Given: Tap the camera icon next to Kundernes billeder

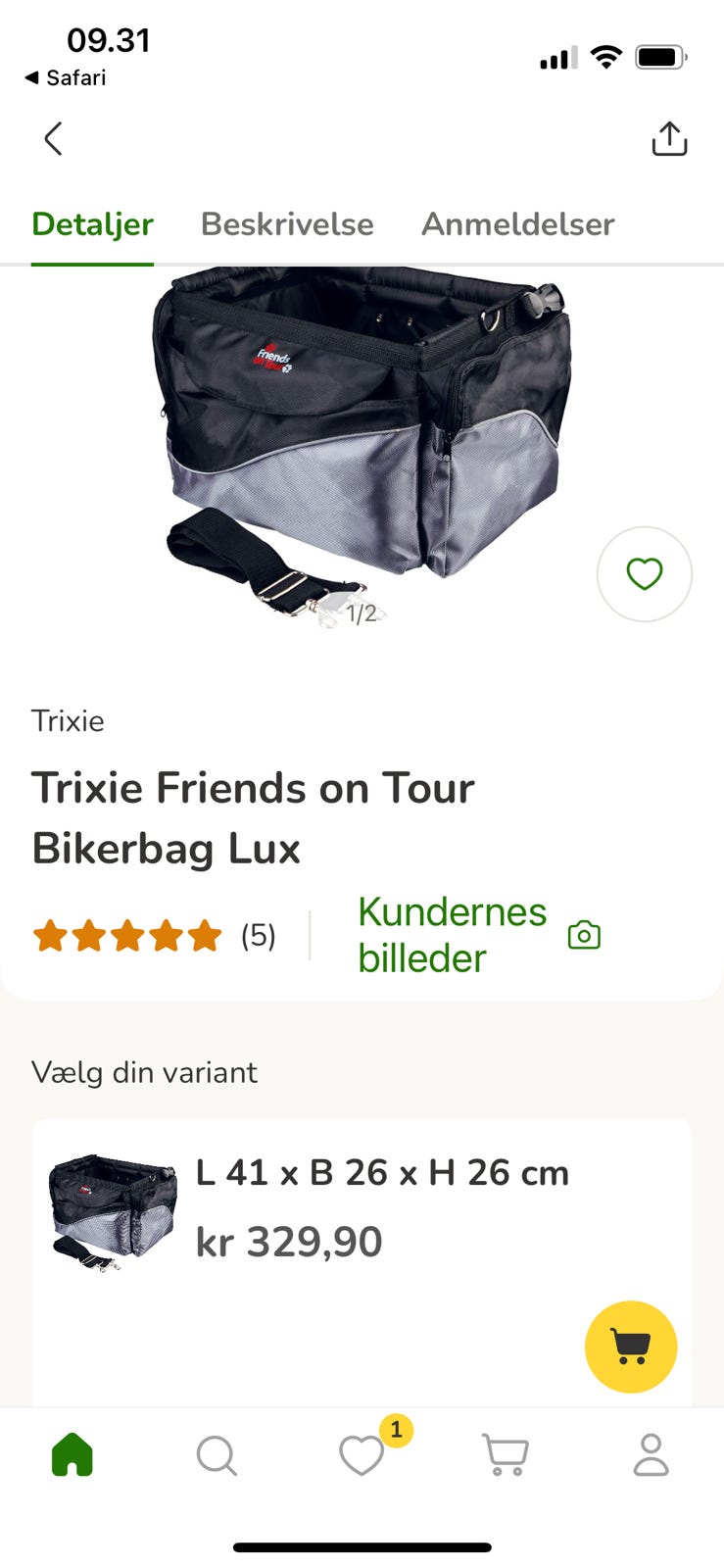Looking at the screenshot, I should 584,934.
